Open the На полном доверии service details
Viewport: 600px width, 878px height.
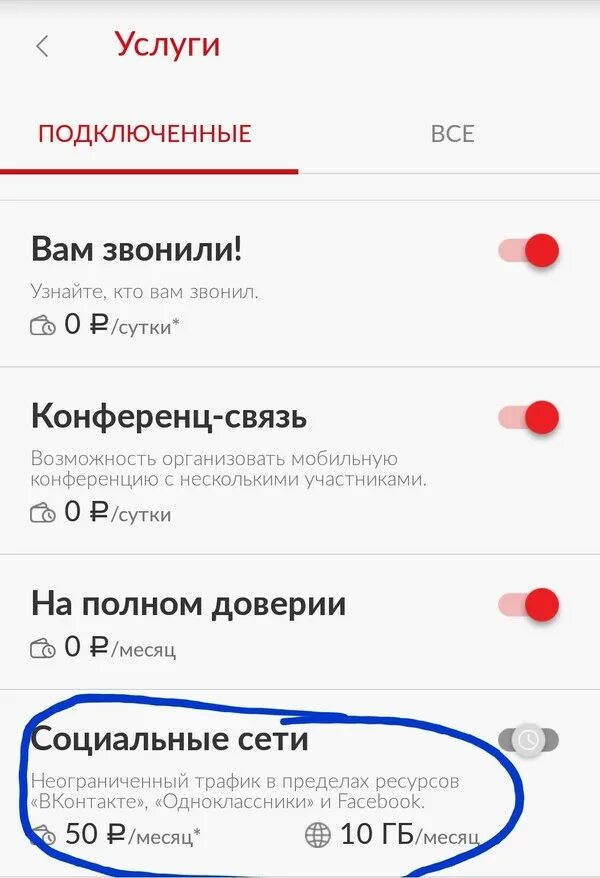(x=188, y=604)
